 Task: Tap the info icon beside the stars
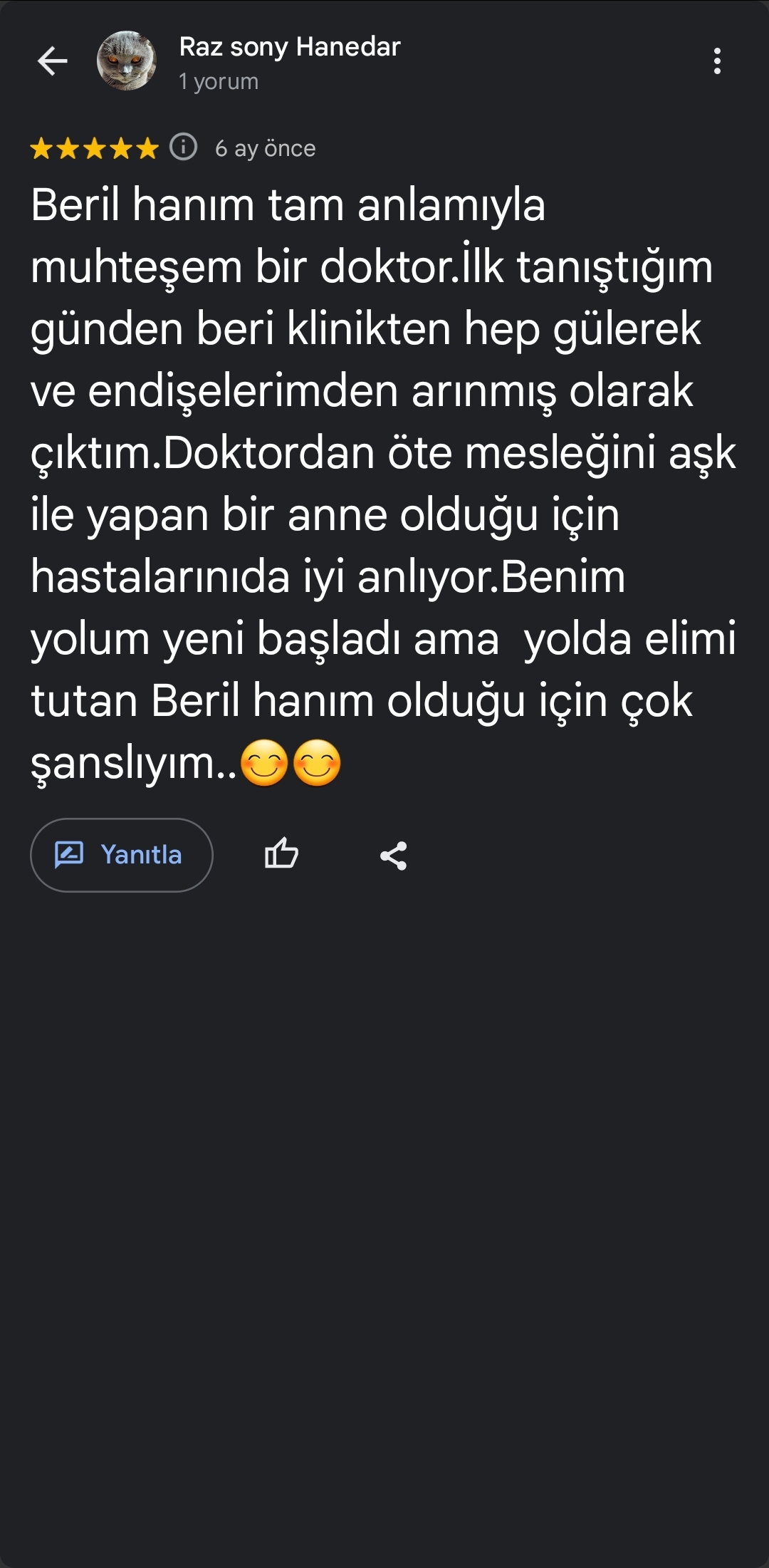[184, 147]
